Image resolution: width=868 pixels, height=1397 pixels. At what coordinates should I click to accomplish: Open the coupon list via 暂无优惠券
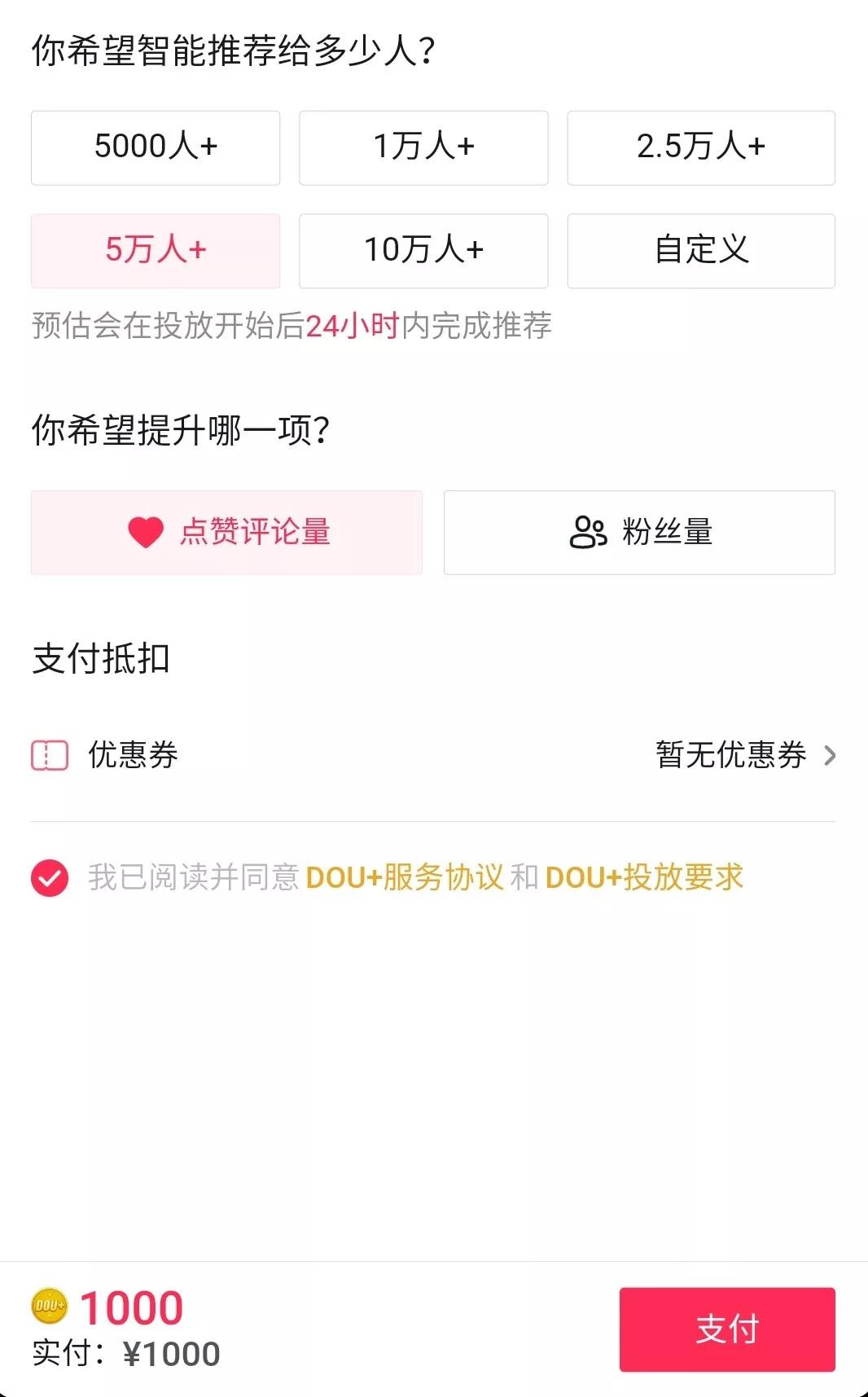pos(727,756)
